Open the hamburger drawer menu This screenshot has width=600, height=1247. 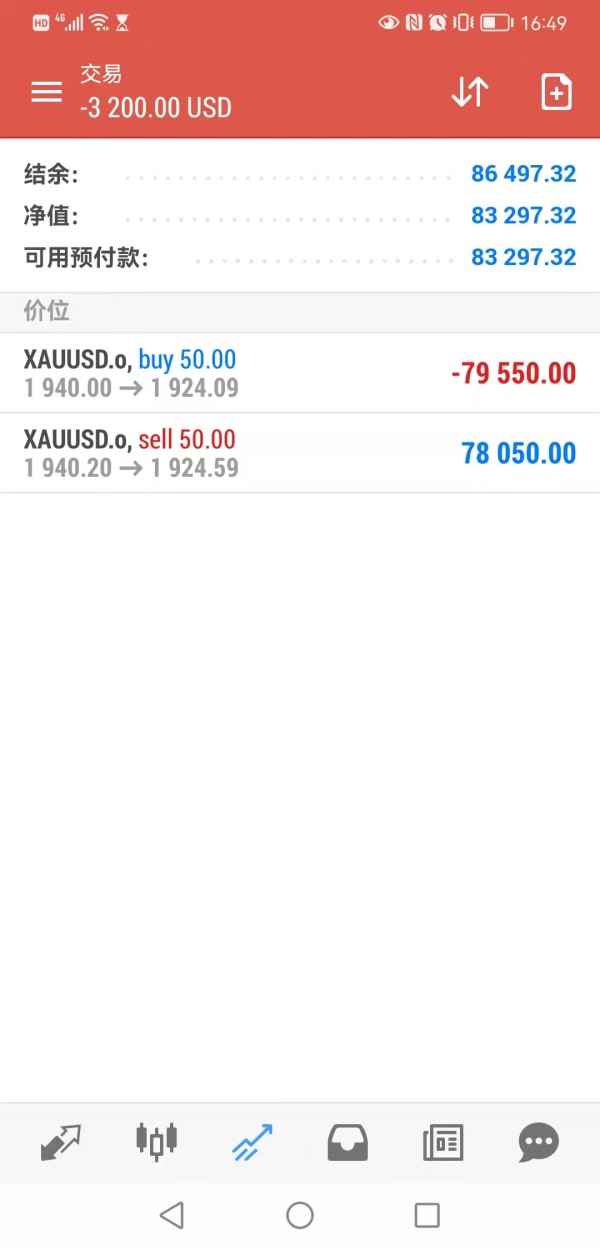click(x=46, y=92)
